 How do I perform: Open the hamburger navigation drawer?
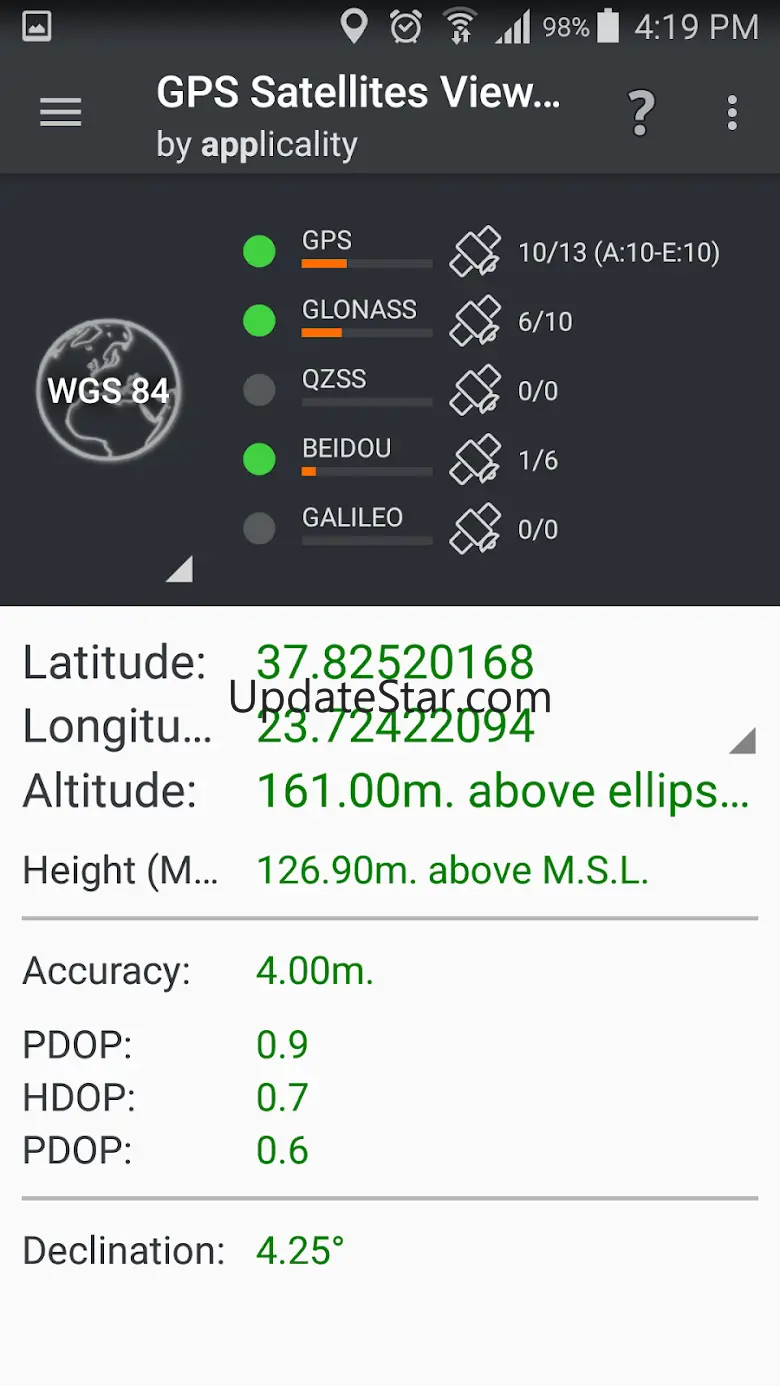pos(60,113)
